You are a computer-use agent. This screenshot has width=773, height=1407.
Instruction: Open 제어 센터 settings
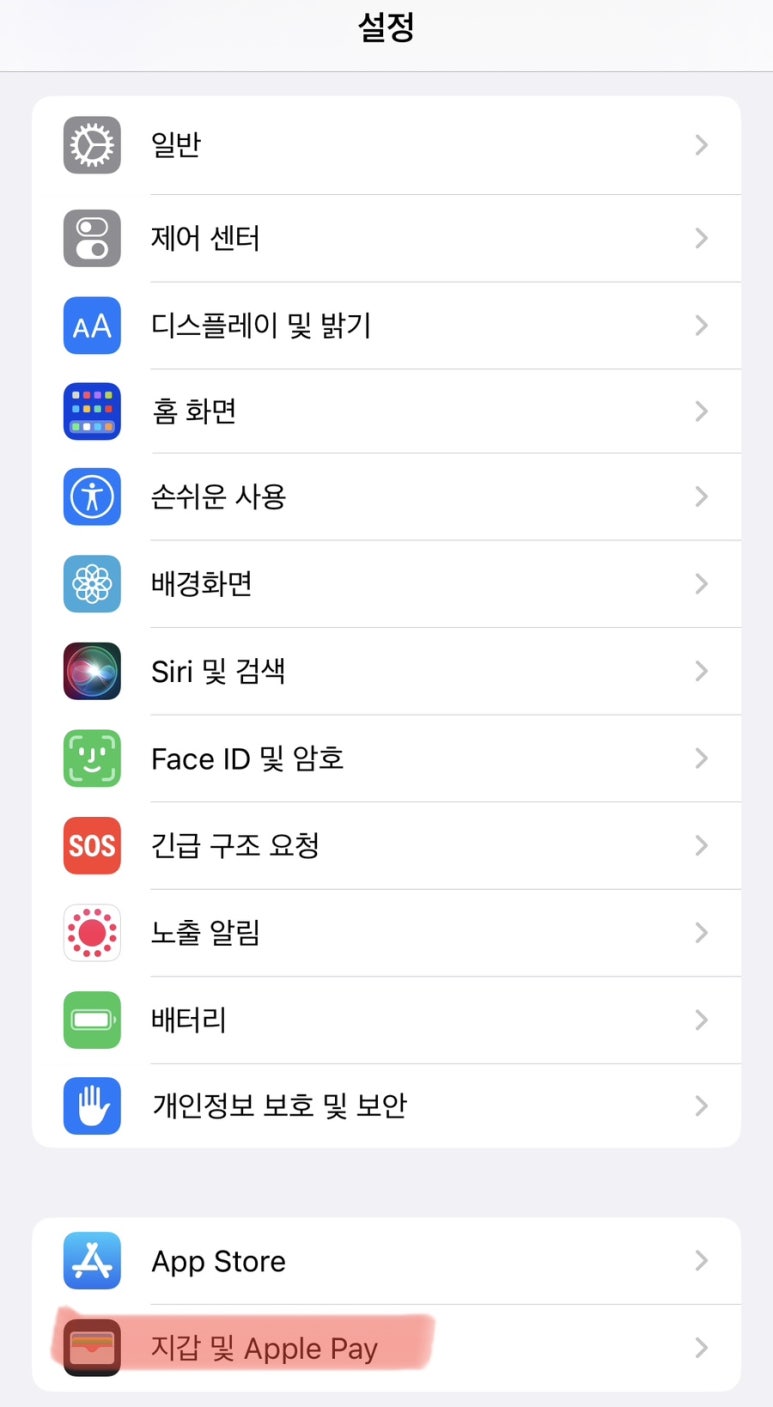[x=386, y=238]
